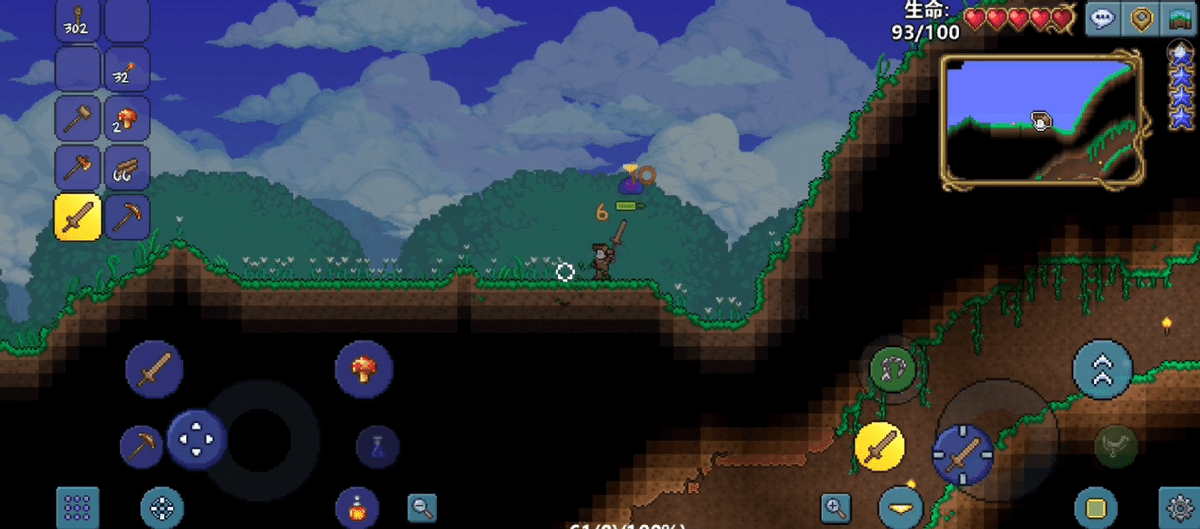Select the wood stack of 66
This screenshot has width=1200, height=529.
126,168
